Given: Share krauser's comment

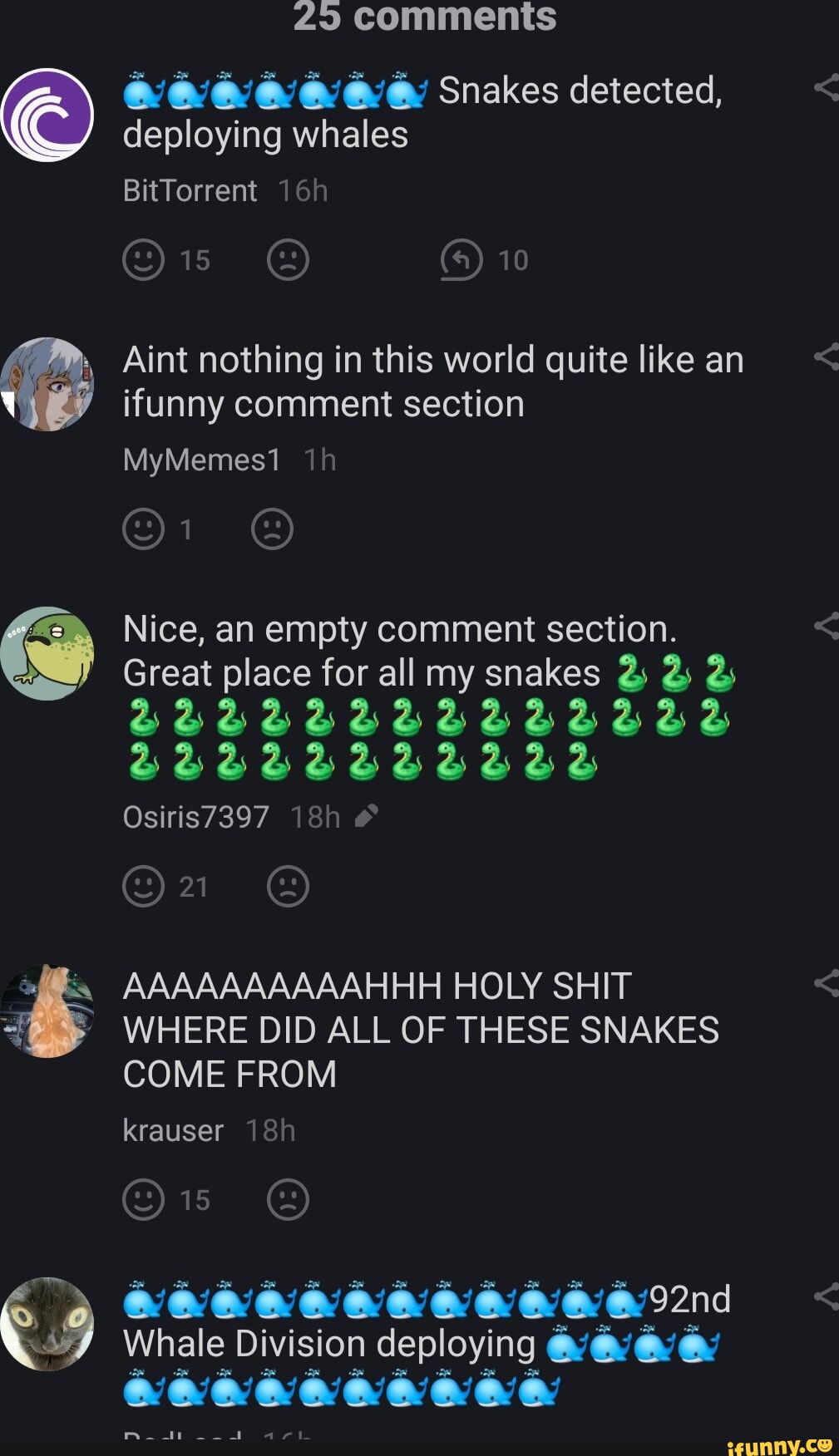Looking at the screenshot, I should pyautogui.click(x=826, y=984).
